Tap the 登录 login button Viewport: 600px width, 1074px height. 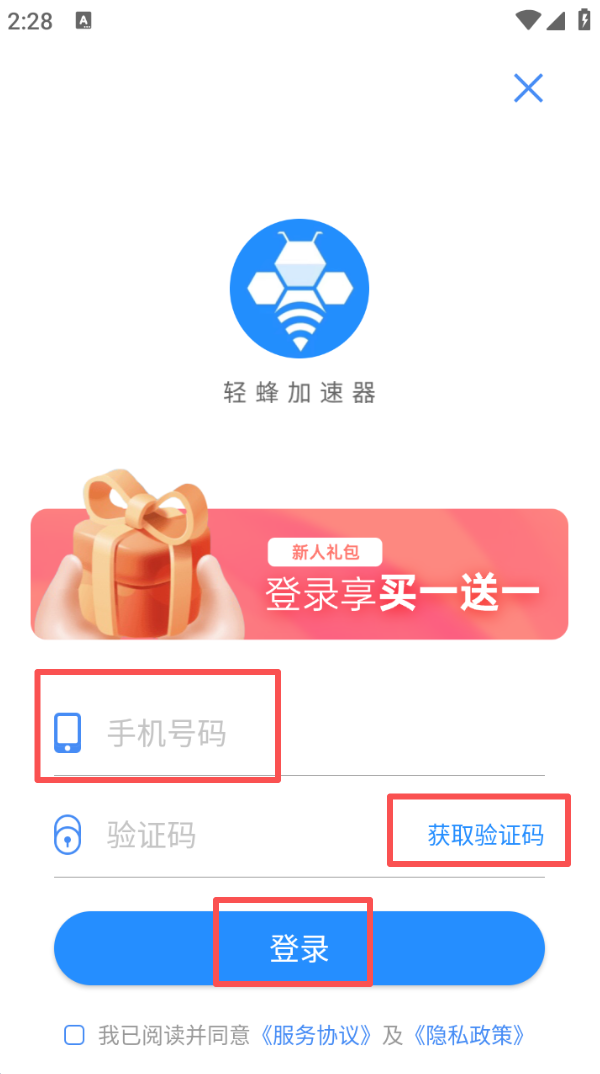coord(299,948)
